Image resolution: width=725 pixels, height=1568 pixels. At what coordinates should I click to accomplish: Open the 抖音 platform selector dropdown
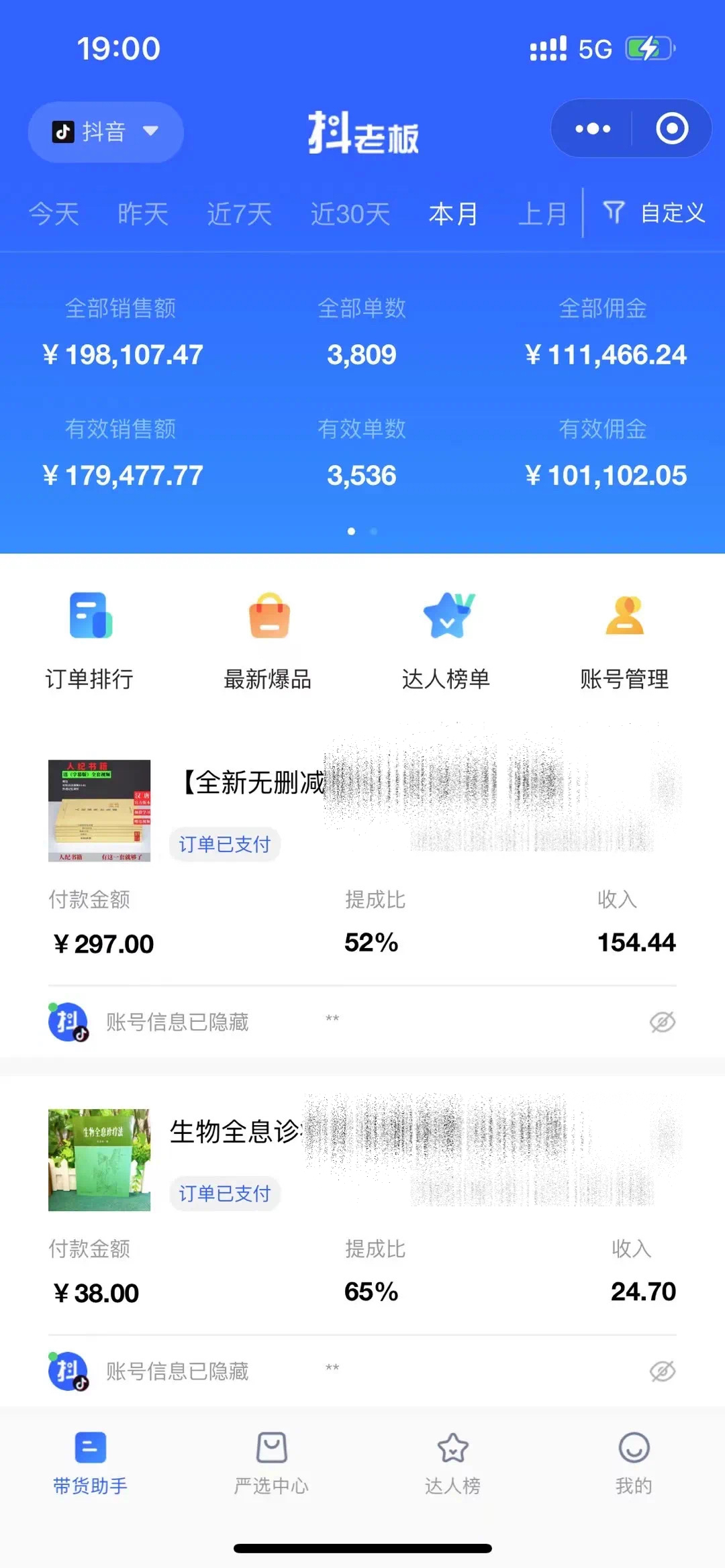pos(105,132)
